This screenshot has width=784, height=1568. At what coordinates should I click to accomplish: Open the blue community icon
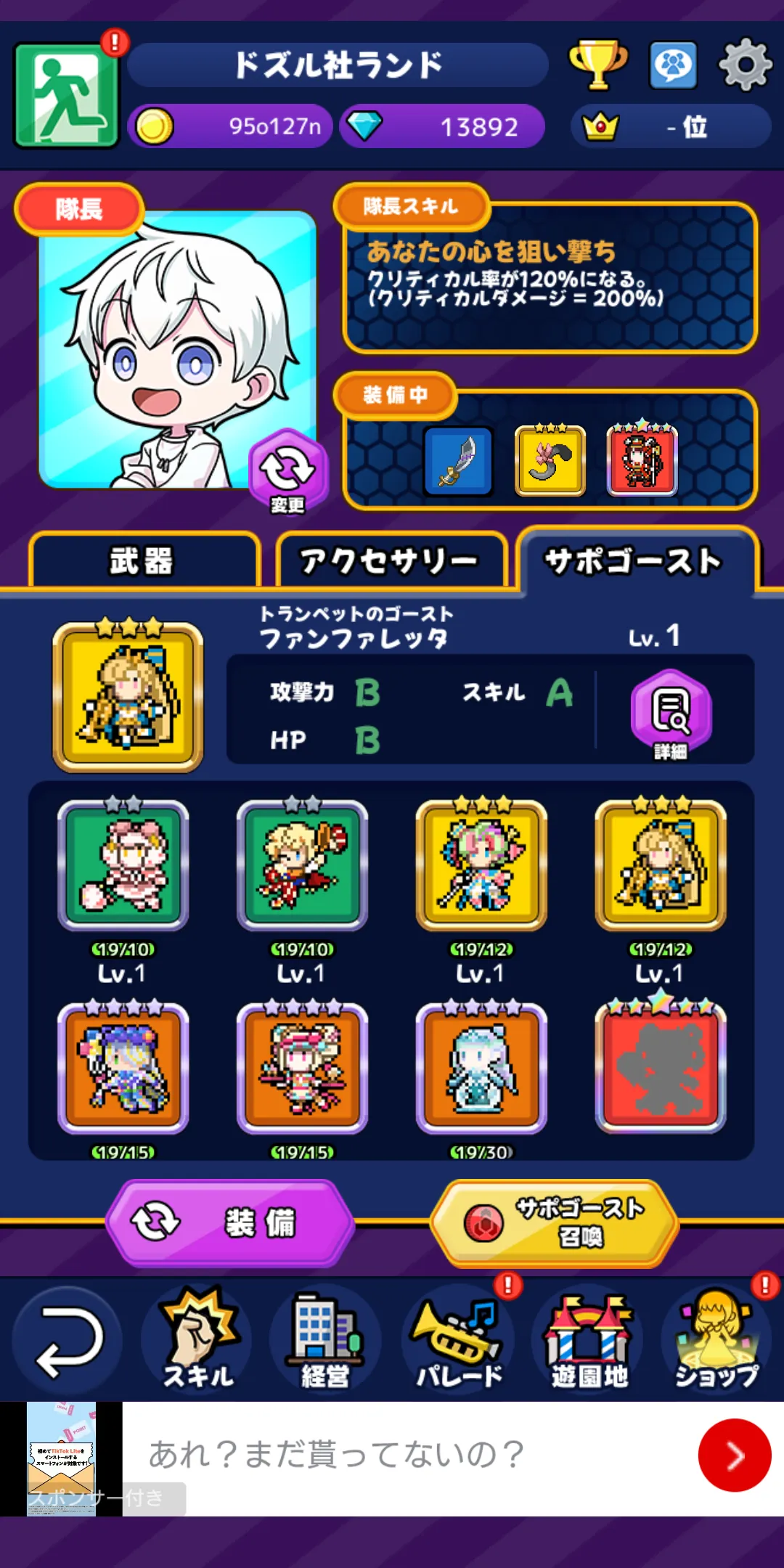tap(673, 65)
